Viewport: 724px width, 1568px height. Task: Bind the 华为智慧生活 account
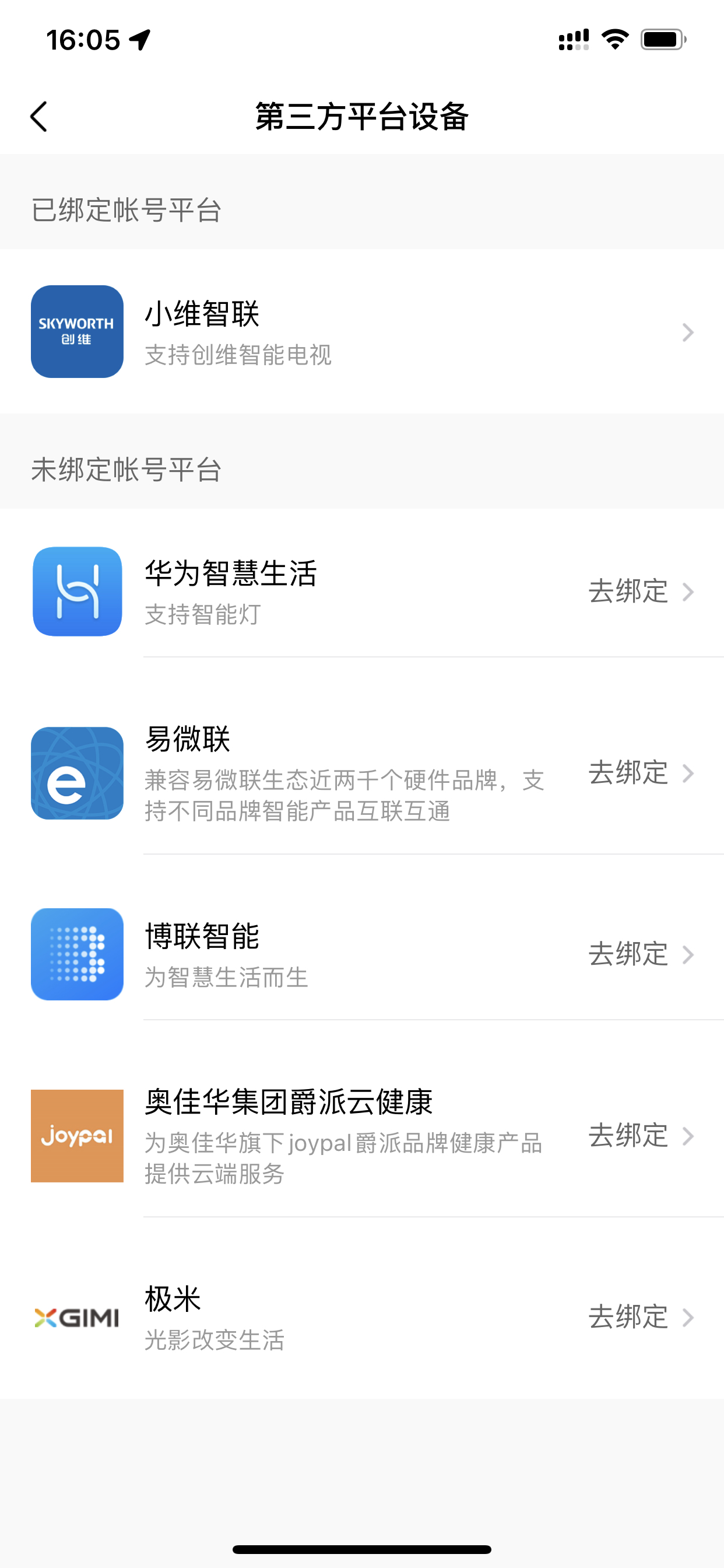(639, 591)
